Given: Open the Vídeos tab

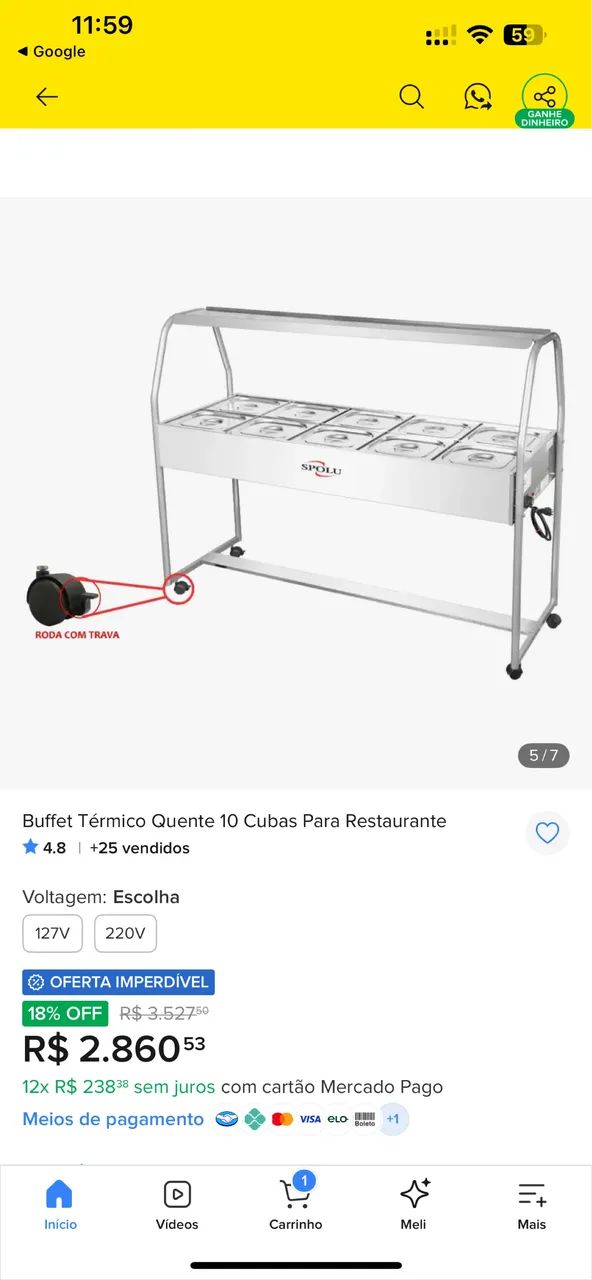Looking at the screenshot, I should tap(177, 1204).
